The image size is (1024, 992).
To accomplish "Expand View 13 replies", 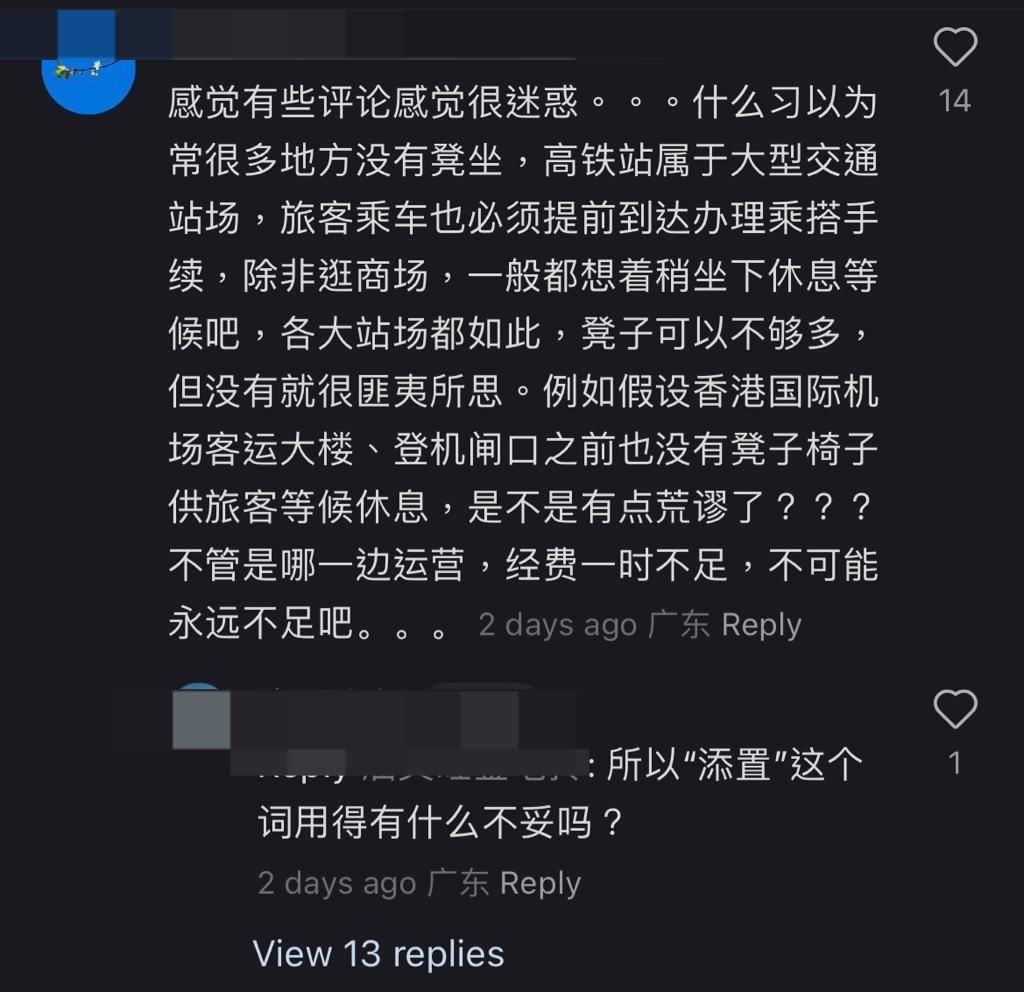I will [x=378, y=952].
